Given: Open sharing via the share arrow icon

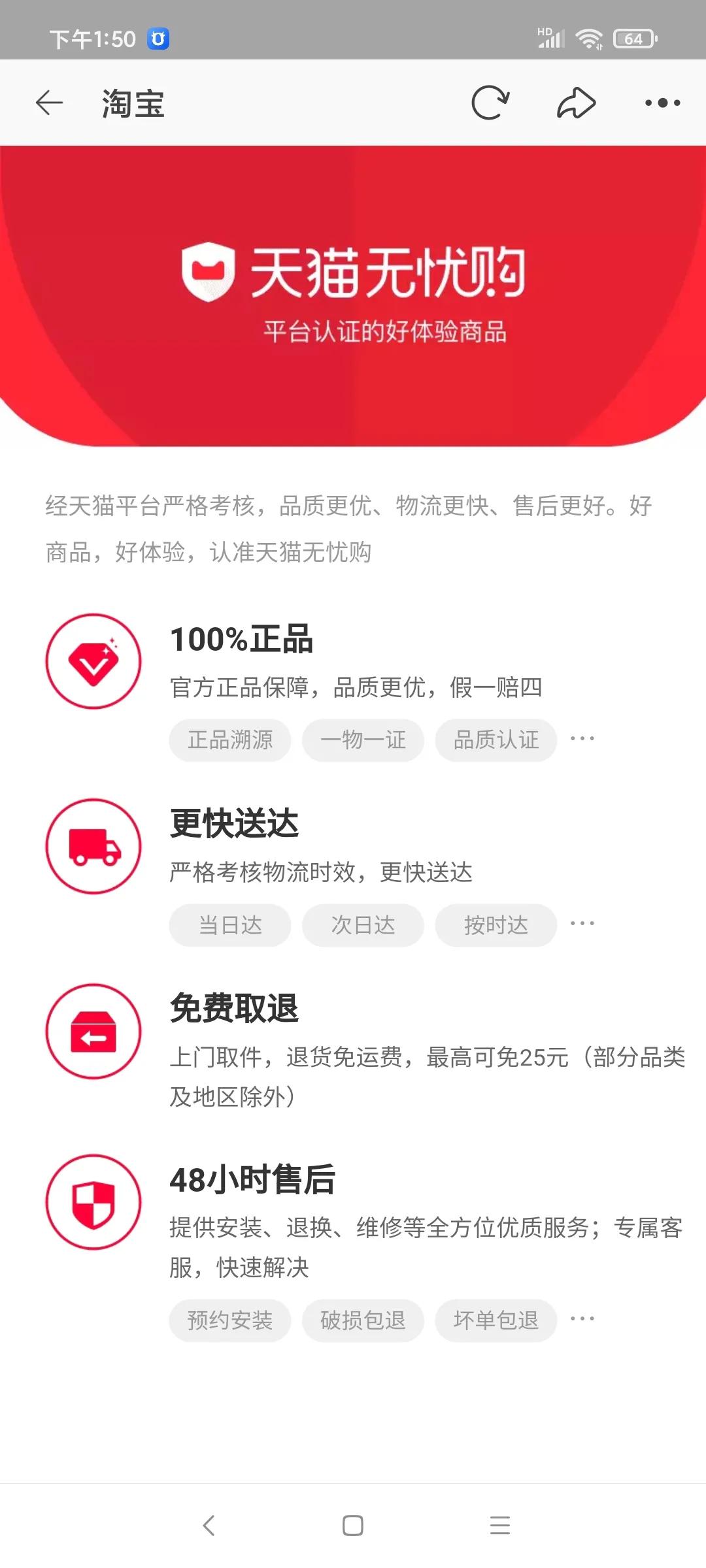Looking at the screenshot, I should coord(577,103).
